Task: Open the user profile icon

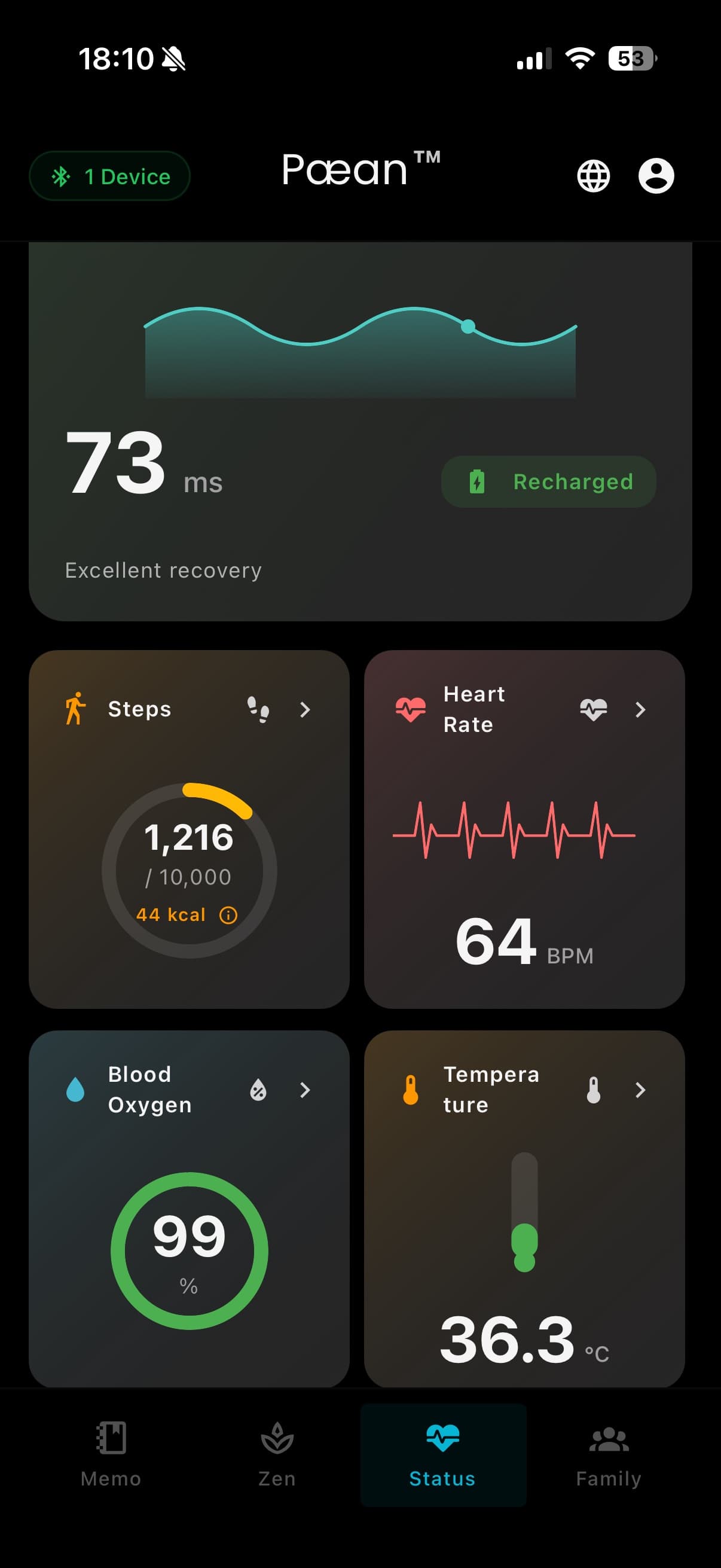Action: click(657, 175)
